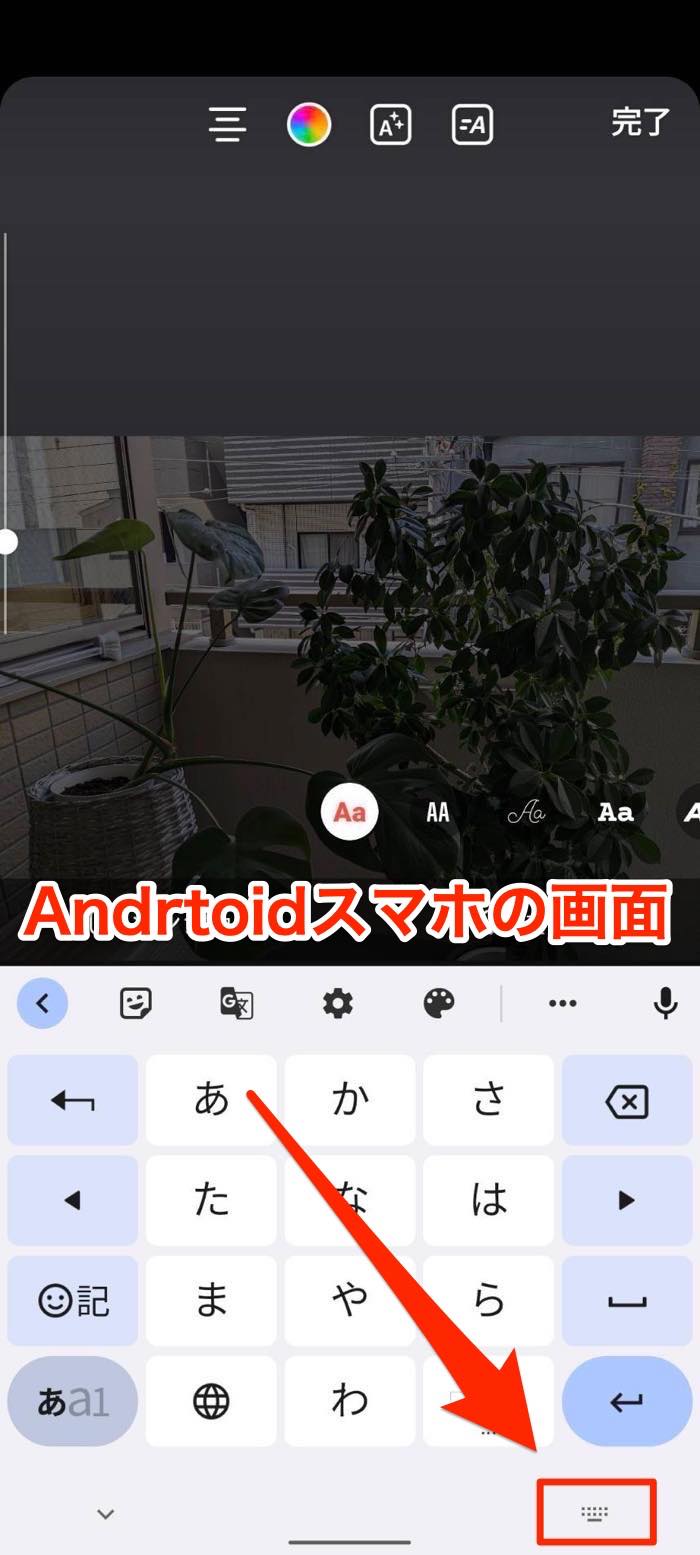The height and width of the screenshot is (1555, 700).
Task: Open the text animation effect
Action: coord(472,125)
